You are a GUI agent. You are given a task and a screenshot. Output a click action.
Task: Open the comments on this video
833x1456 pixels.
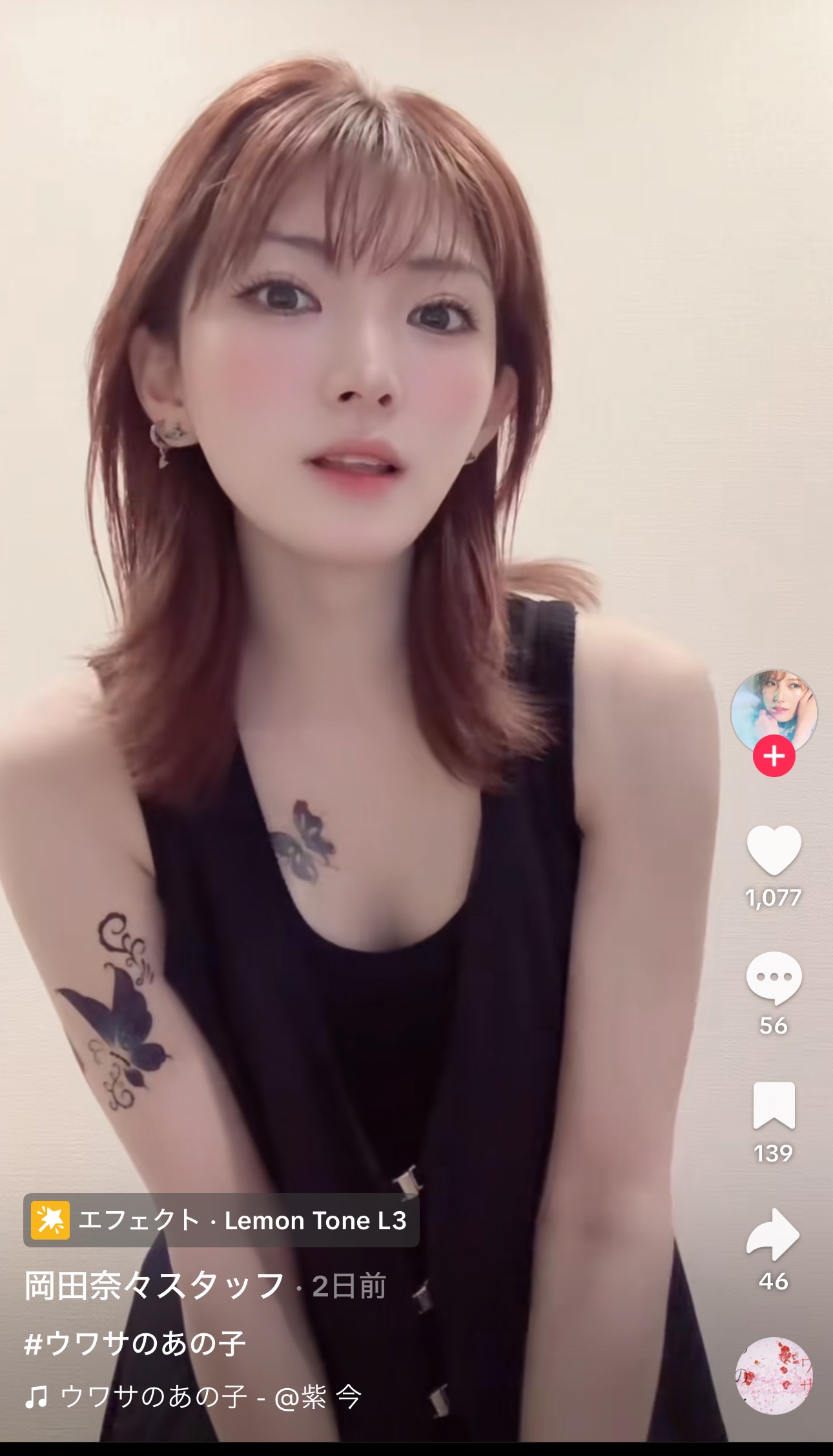point(774,977)
